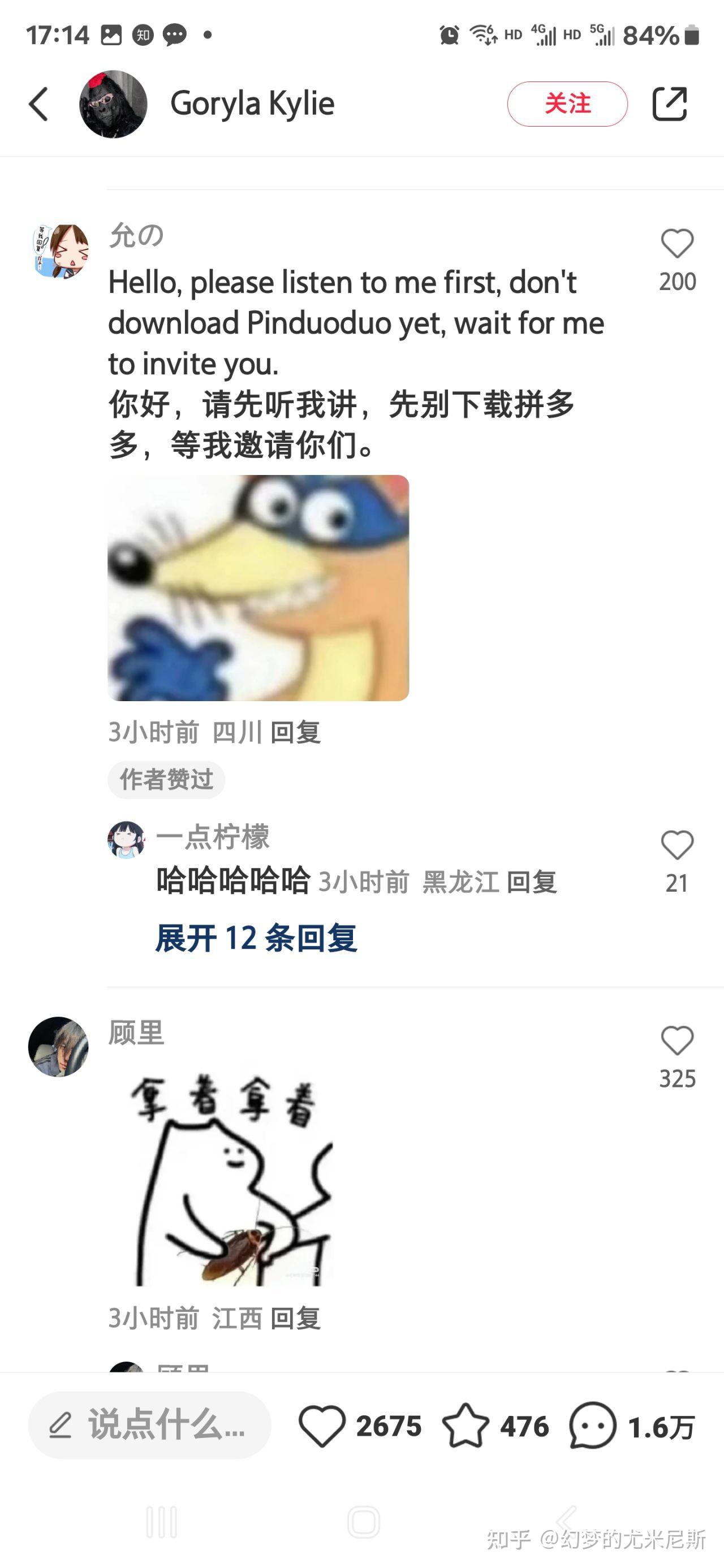Viewport: 724px width, 1568px height.
Task: Like 允の's comment
Action: [x=677, y=244]
